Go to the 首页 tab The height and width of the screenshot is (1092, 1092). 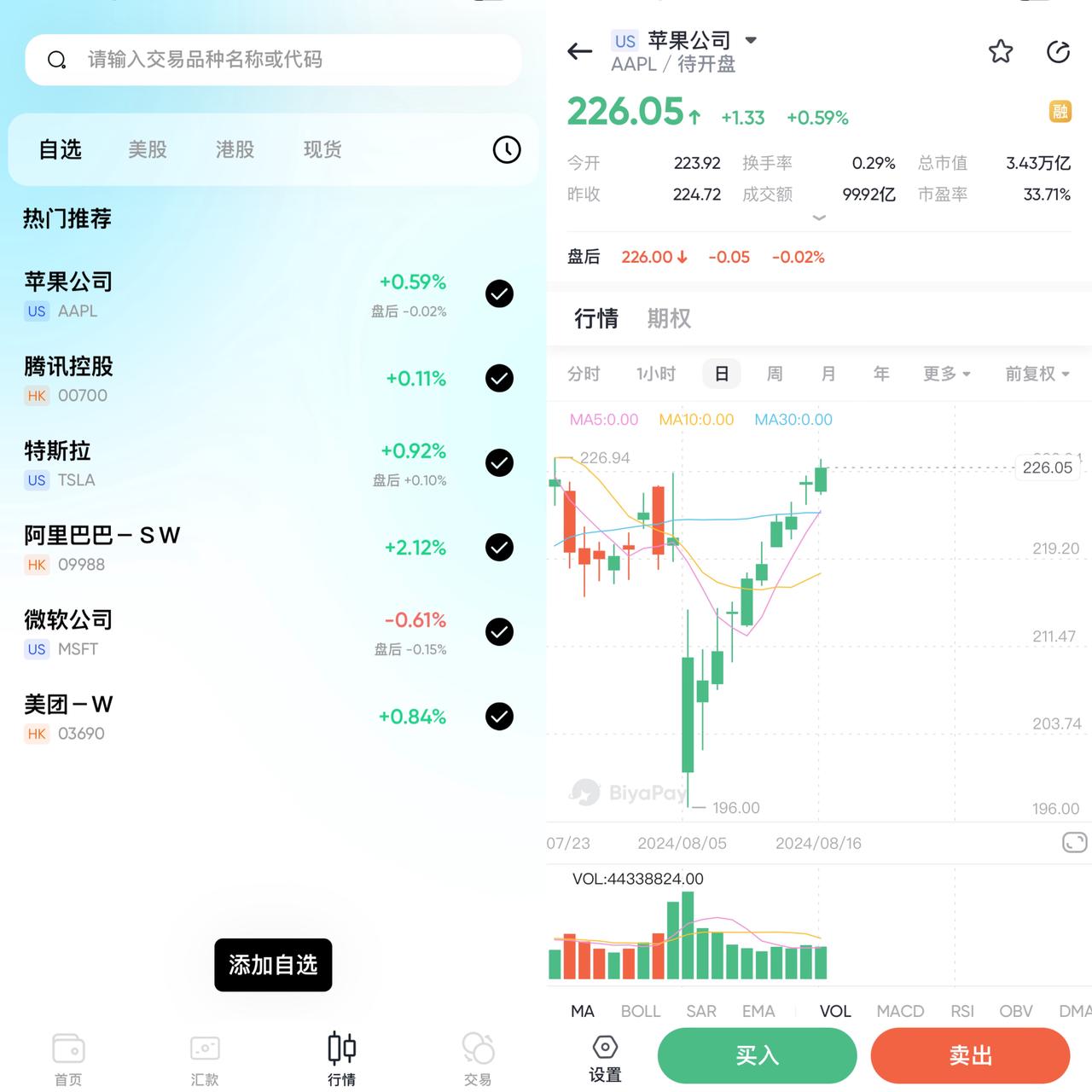68,1060
